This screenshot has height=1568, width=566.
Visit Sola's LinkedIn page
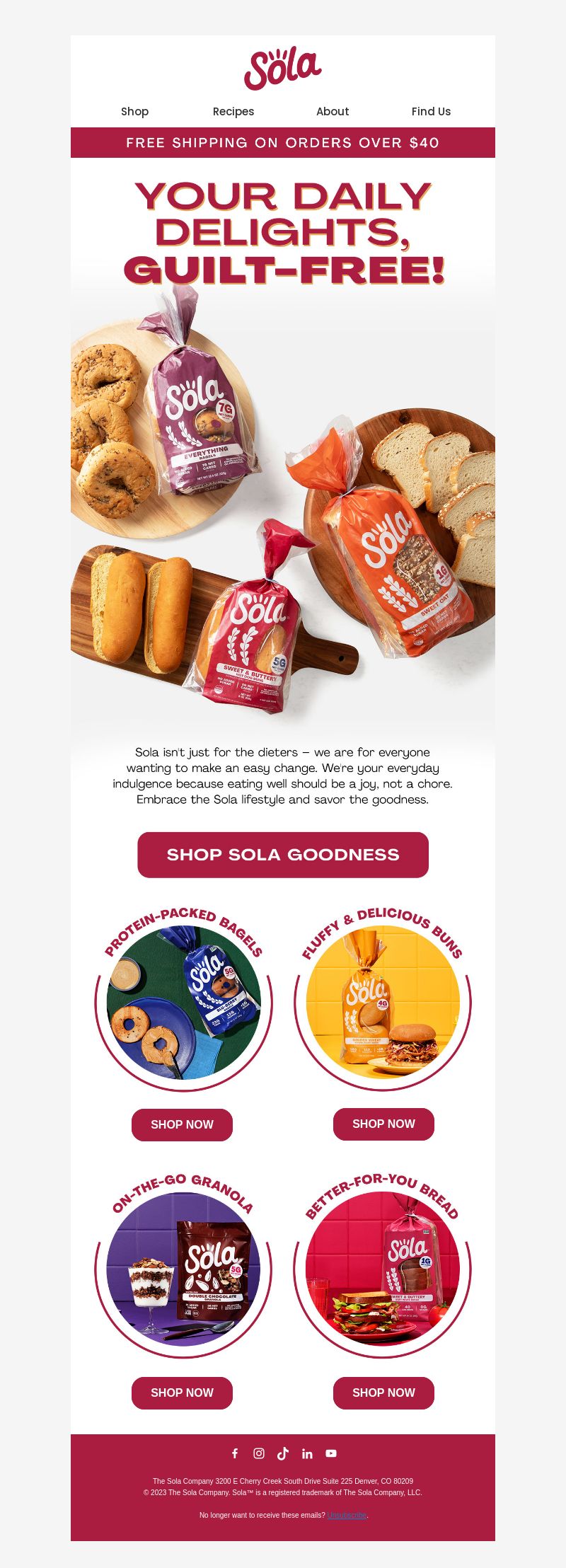coord(307,1453)
